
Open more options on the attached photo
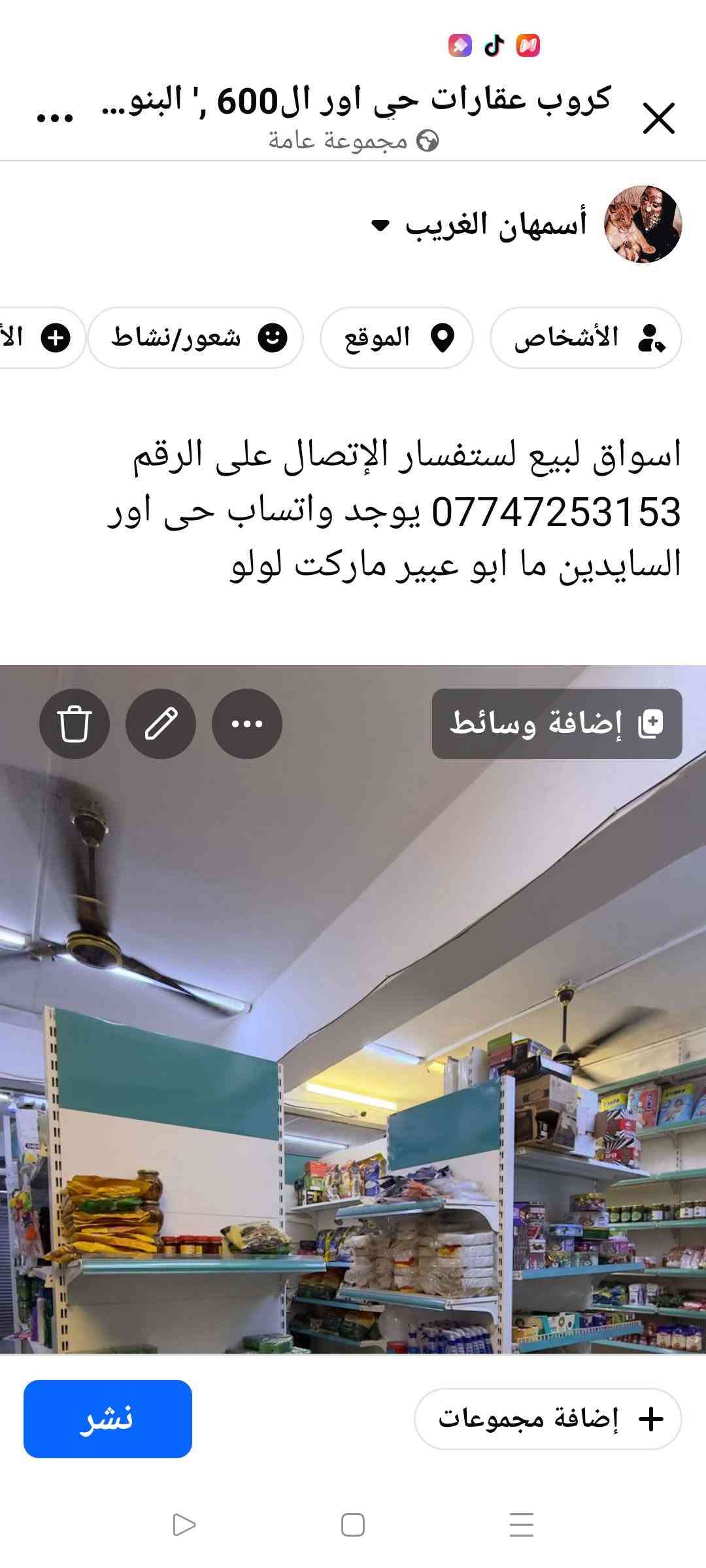247,723
